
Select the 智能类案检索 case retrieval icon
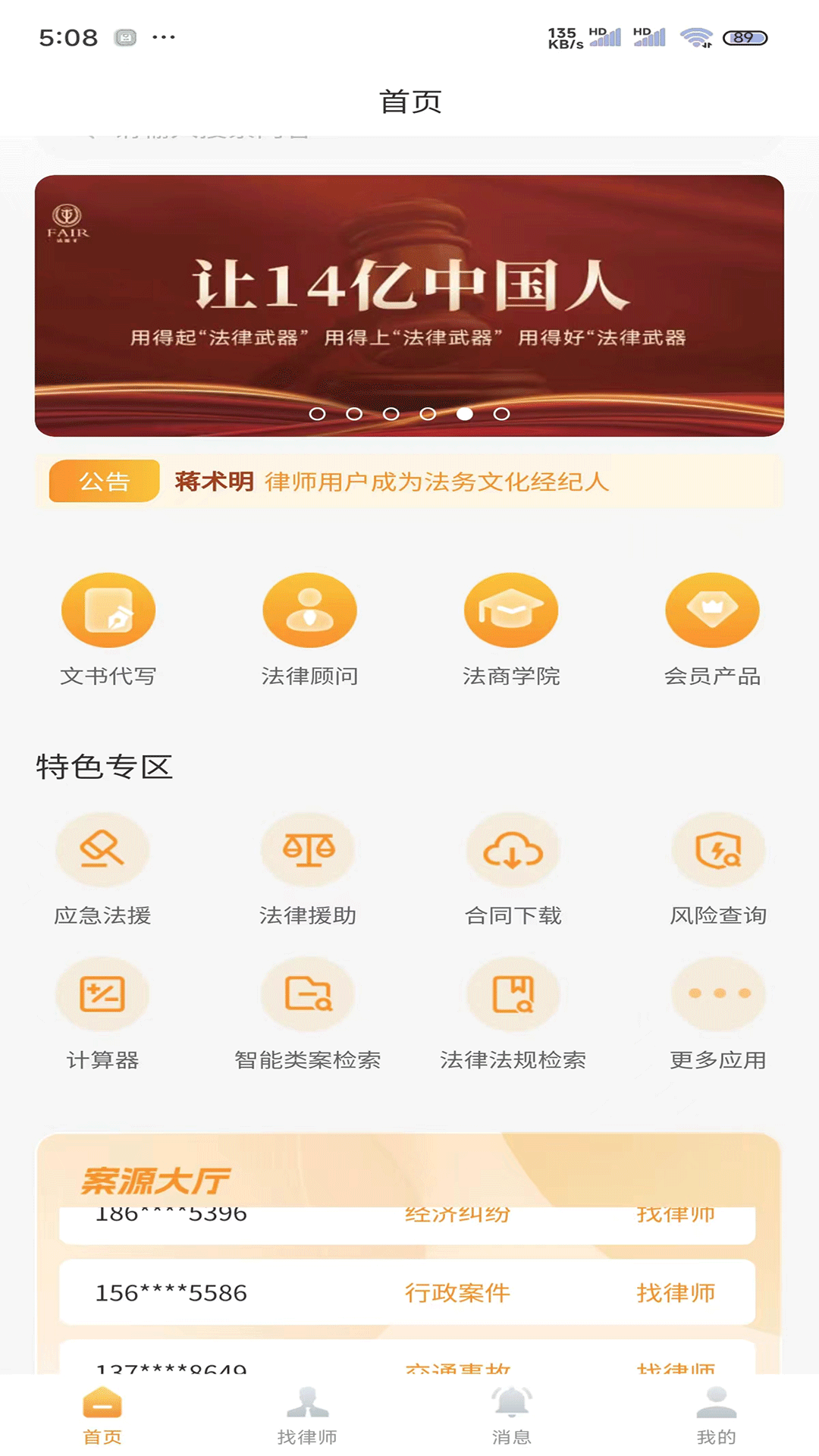[x=308, y=994]
